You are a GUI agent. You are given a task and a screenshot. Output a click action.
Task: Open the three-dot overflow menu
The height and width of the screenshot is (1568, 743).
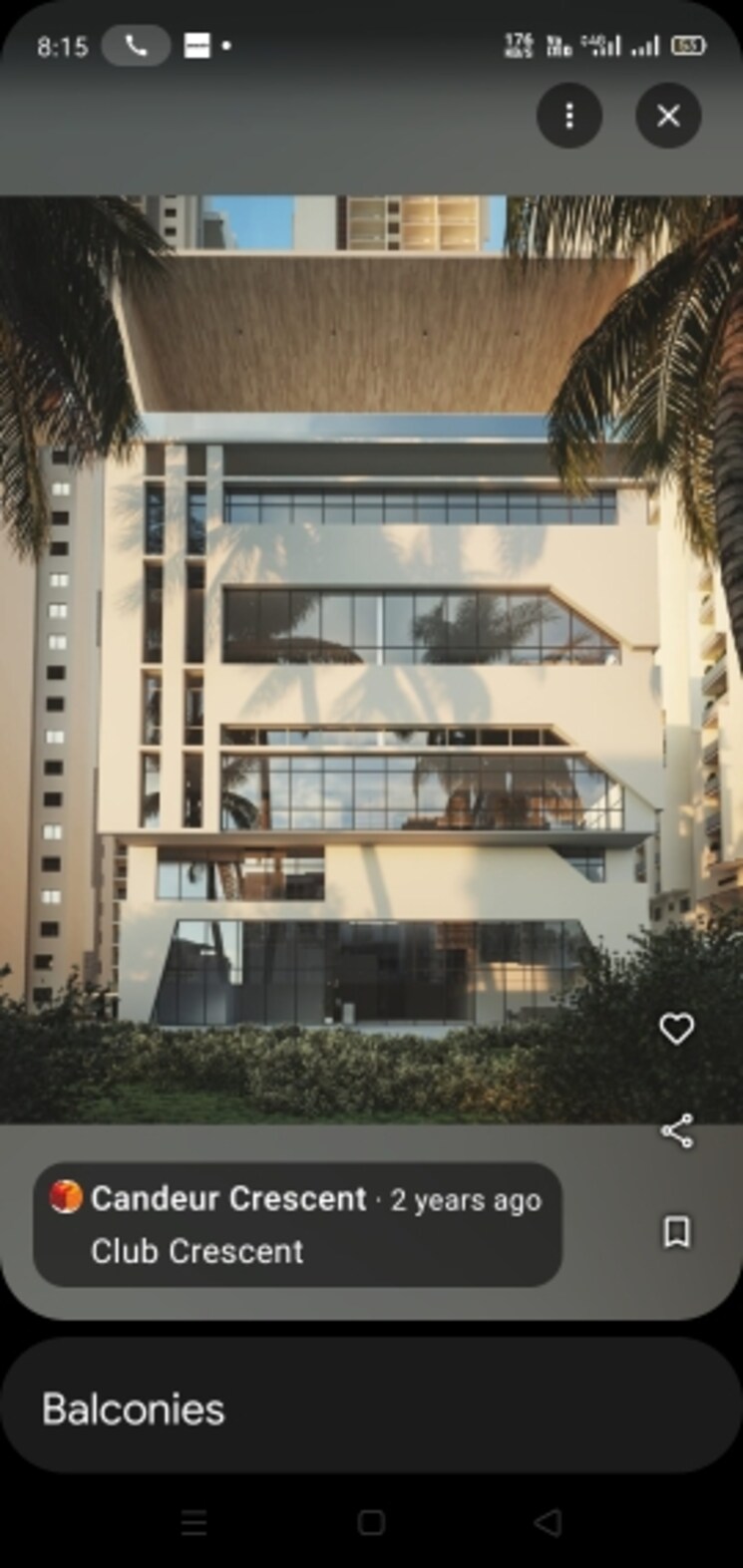click(568, 116)
